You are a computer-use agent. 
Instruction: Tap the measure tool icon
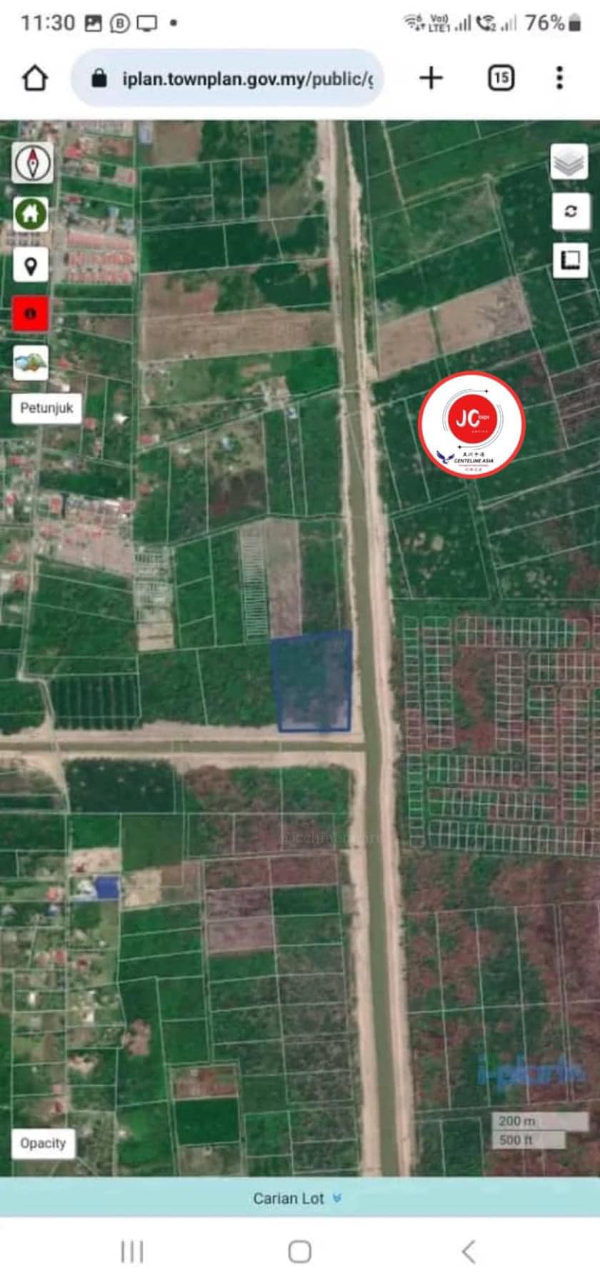click(x=570, y=260)
